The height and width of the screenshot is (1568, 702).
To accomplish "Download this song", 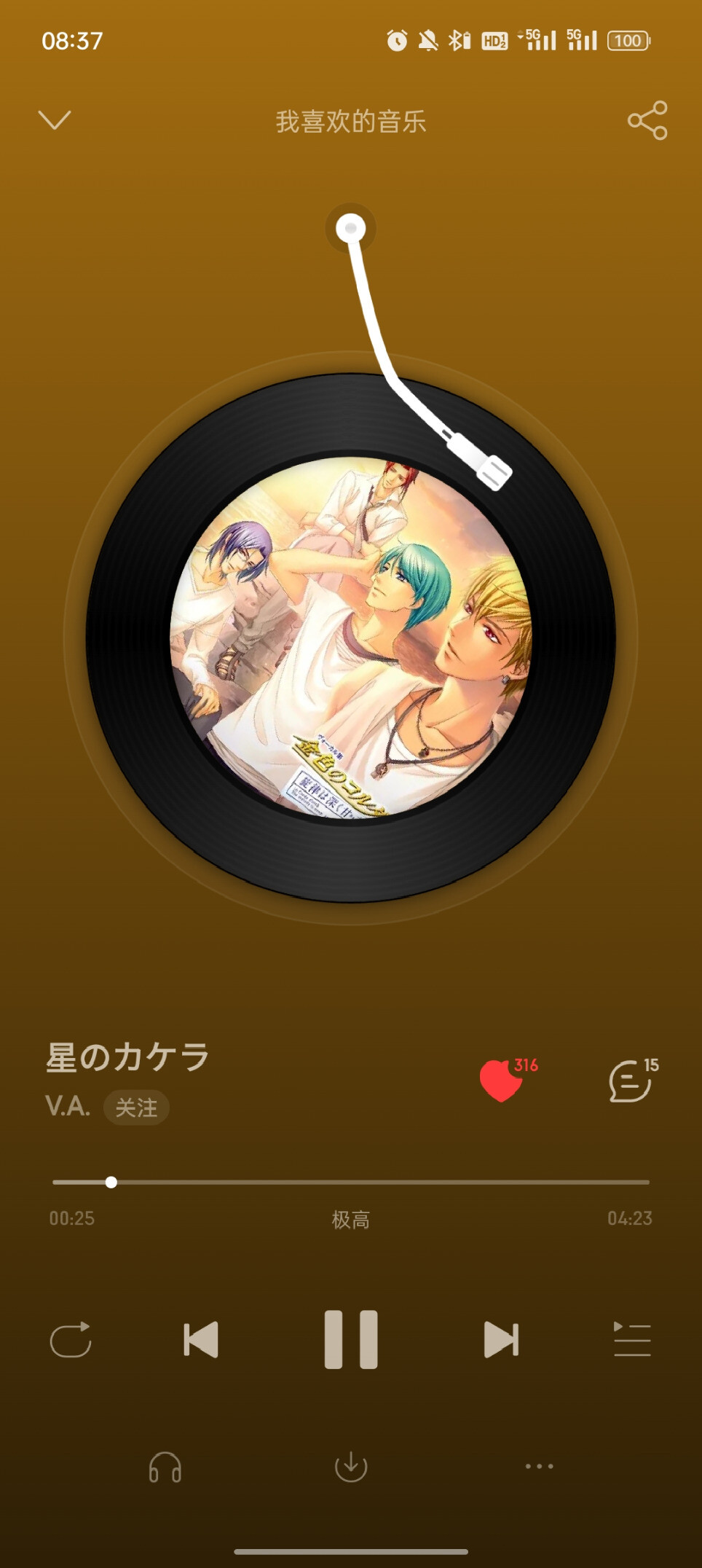I will [x=351, y=1467].
